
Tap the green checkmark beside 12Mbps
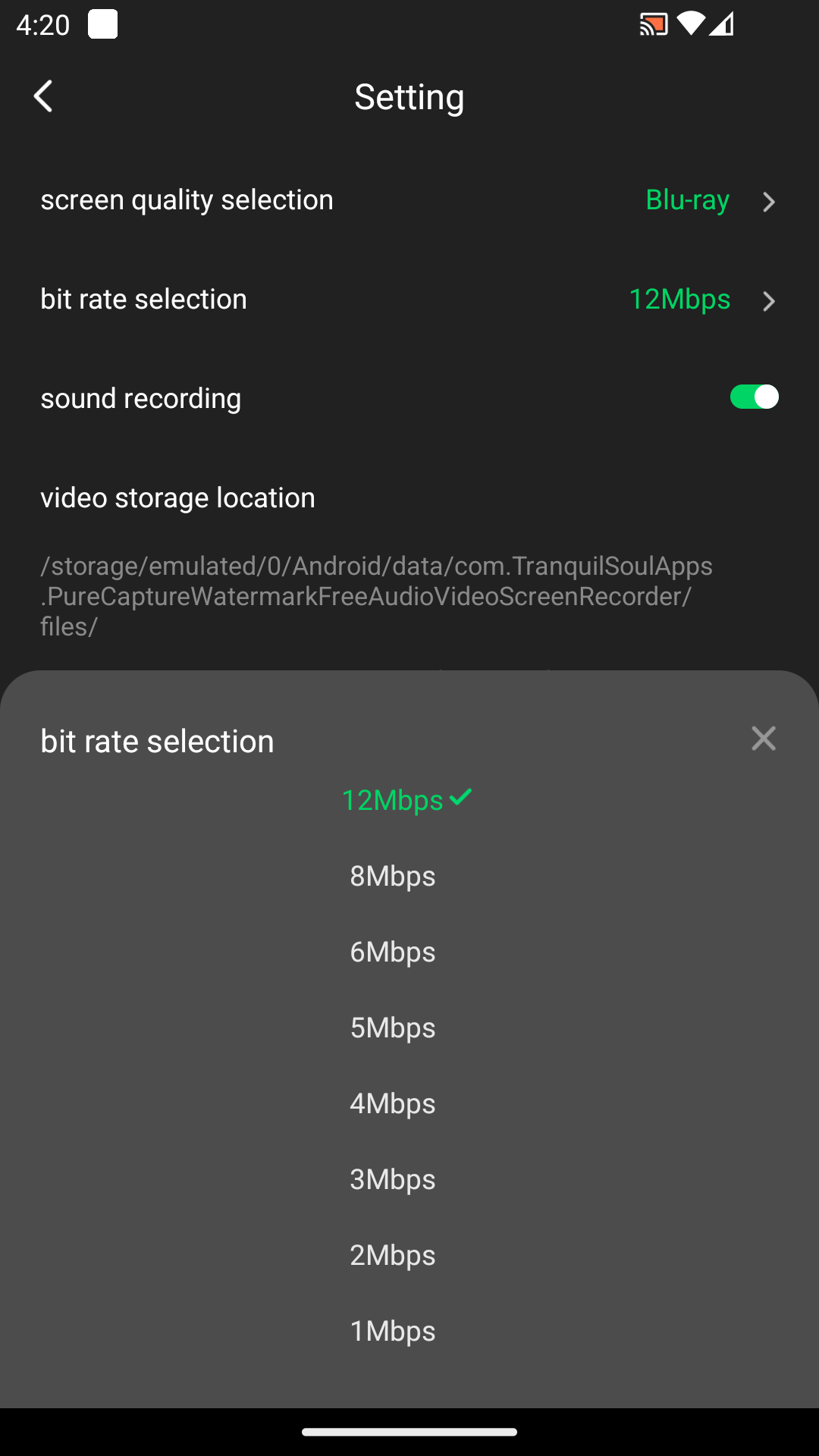point(461,797)
